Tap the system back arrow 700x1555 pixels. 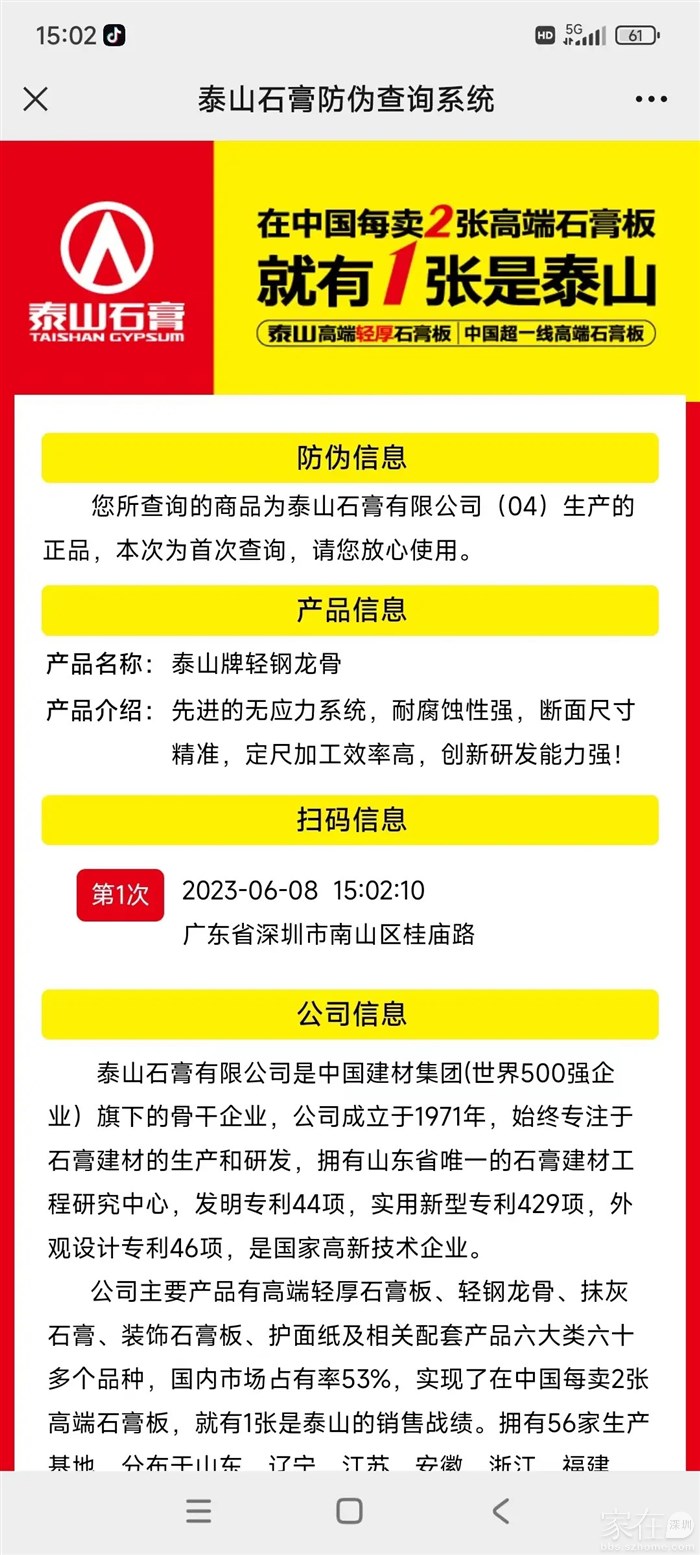(x=501, y=1511)
